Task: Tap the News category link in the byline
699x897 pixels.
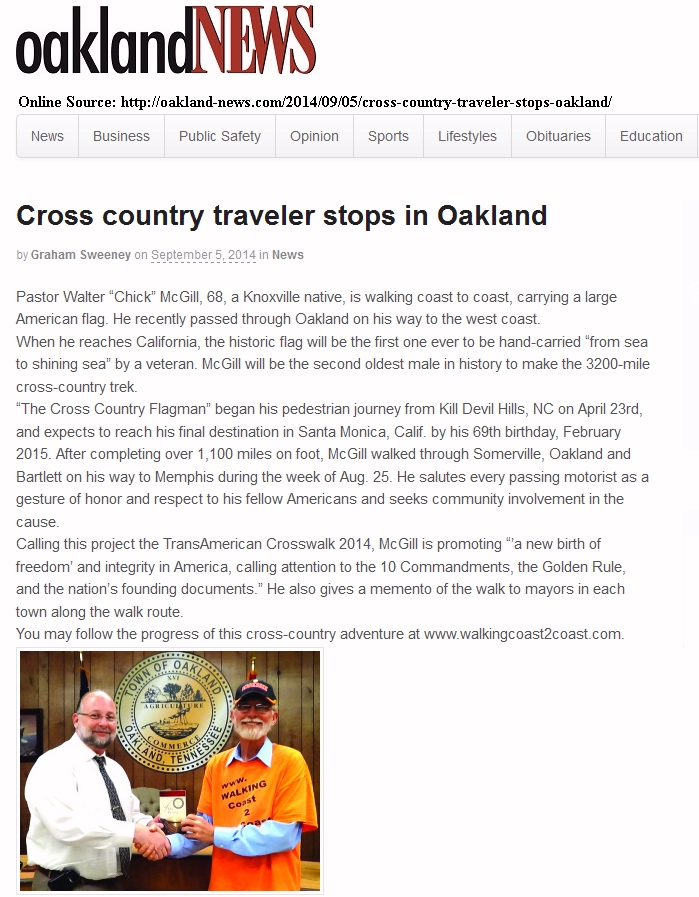Action: click(288, 255)
